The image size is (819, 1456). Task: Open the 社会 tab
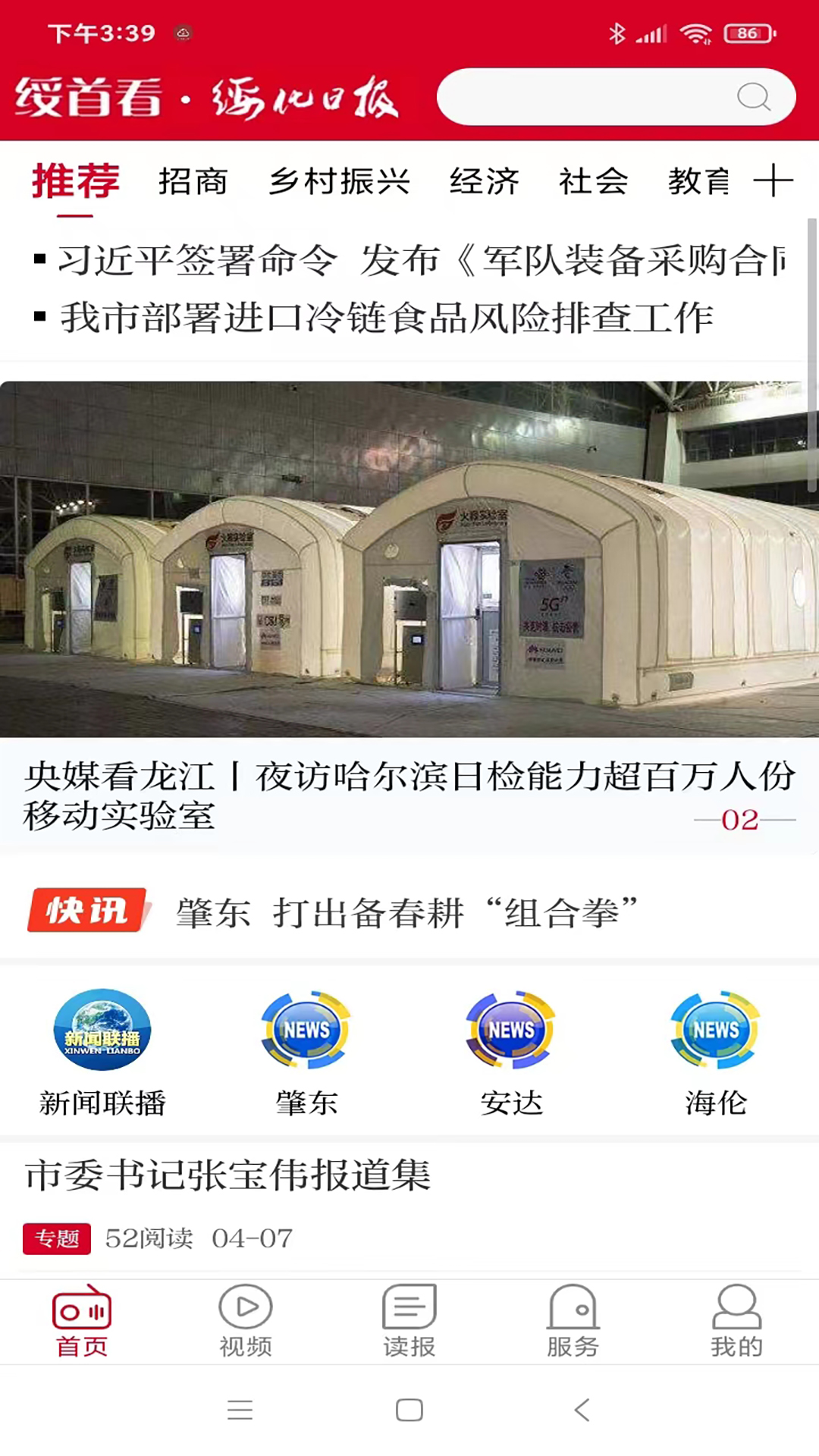593,181
